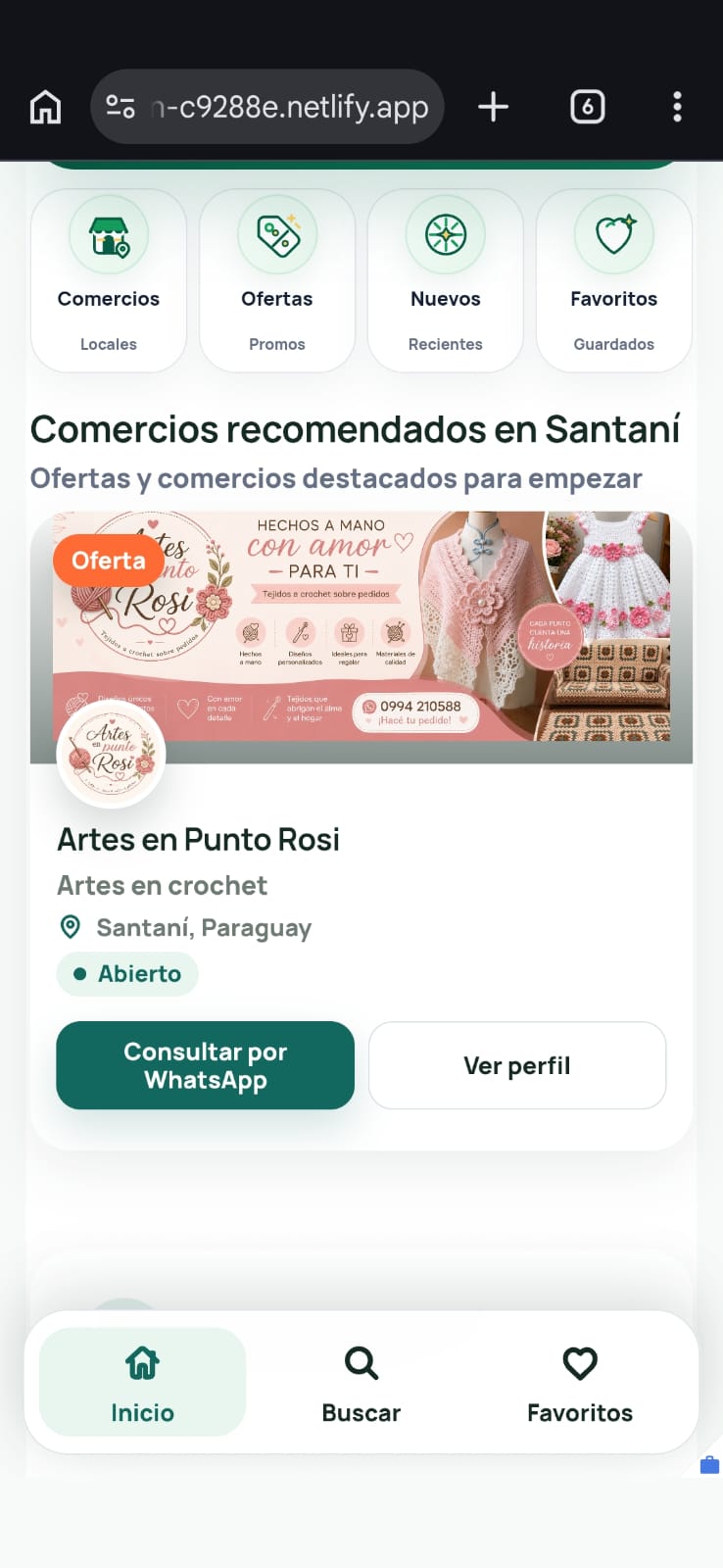Open the Ofertas Promos category
The width and height of the screenshot is (723, 1568).
tap(277, 280)
